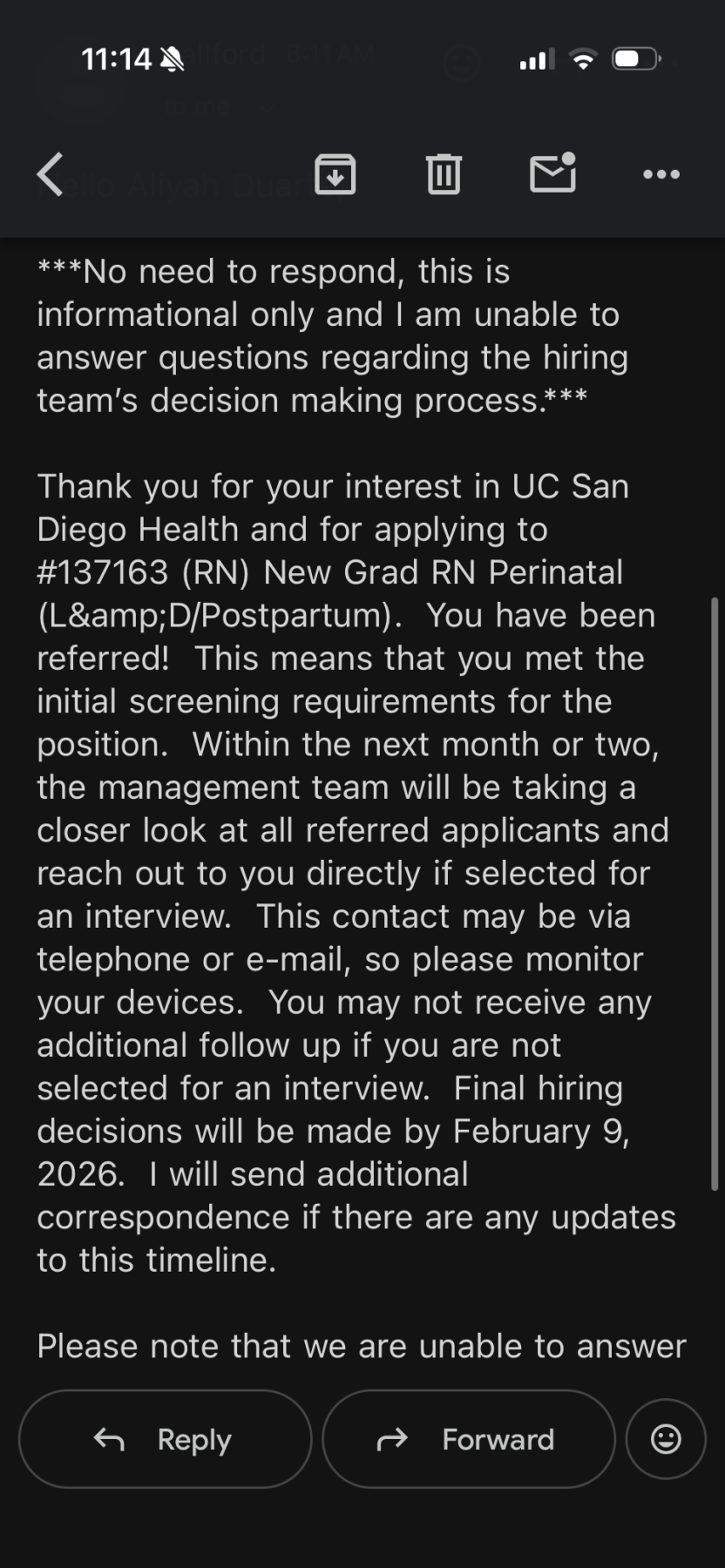Add an emoji reaction
The image size is (725, 1568).
tap(666, 1439)
